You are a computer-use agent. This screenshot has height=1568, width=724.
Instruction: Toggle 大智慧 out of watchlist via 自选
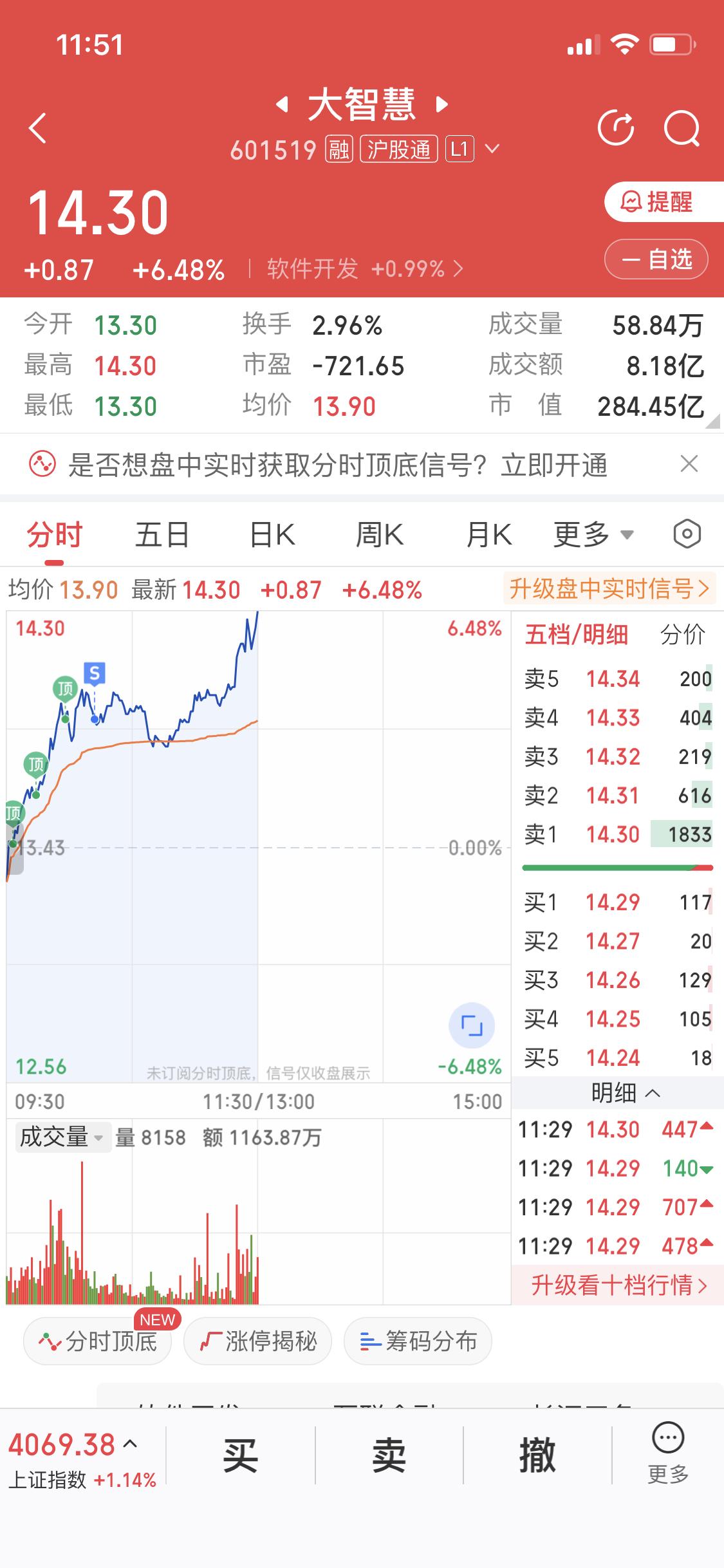coord(655,259)
